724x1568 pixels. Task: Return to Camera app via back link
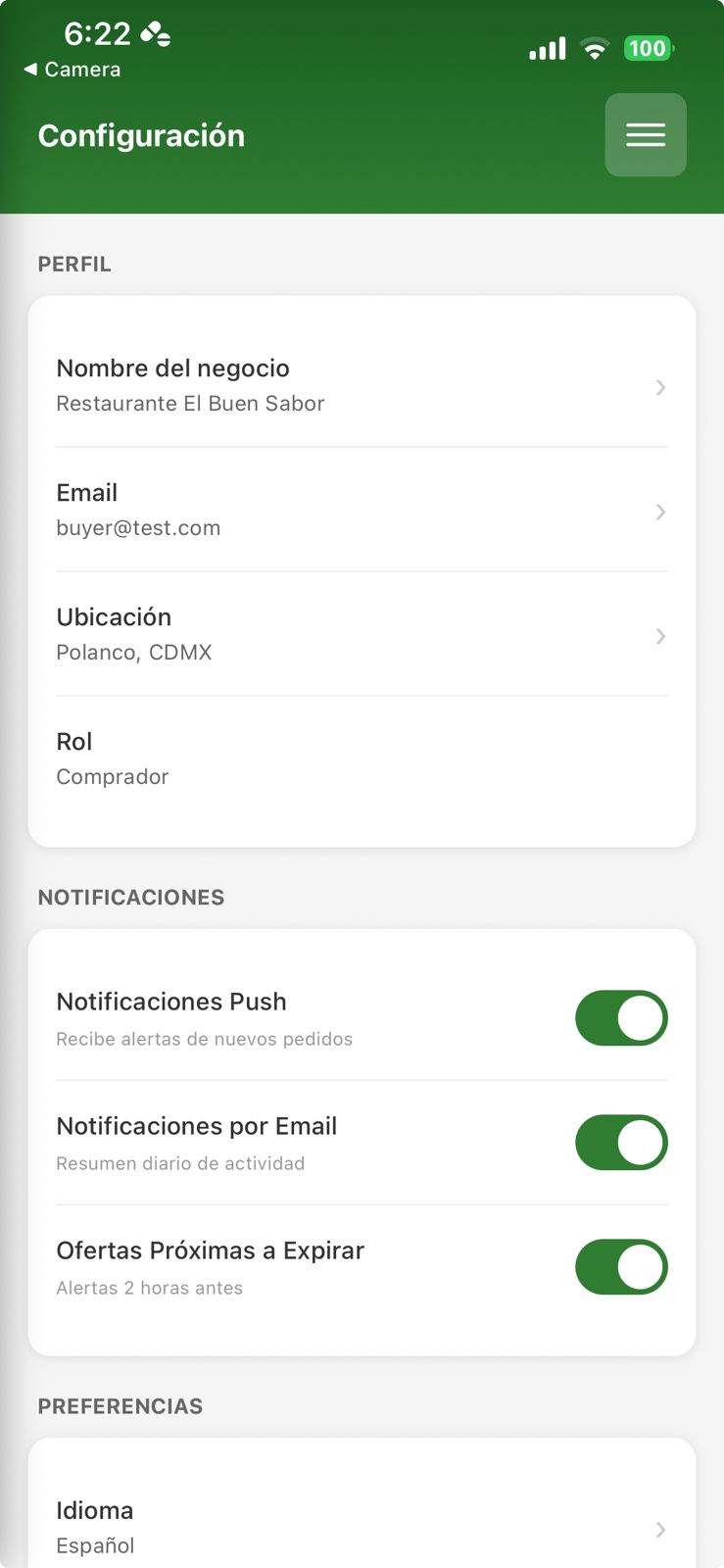(72, 70)
